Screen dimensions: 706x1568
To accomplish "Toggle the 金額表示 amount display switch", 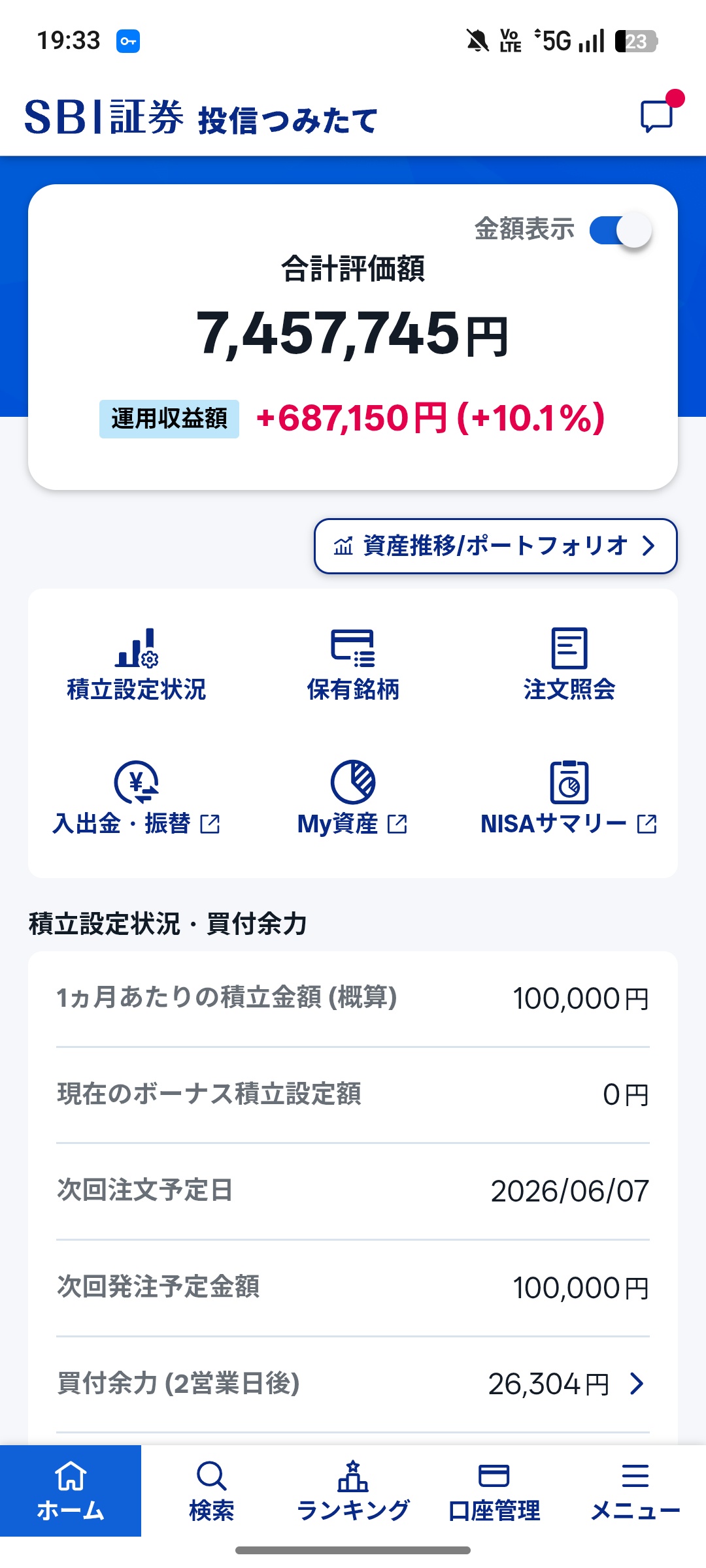I will point(620,230).
